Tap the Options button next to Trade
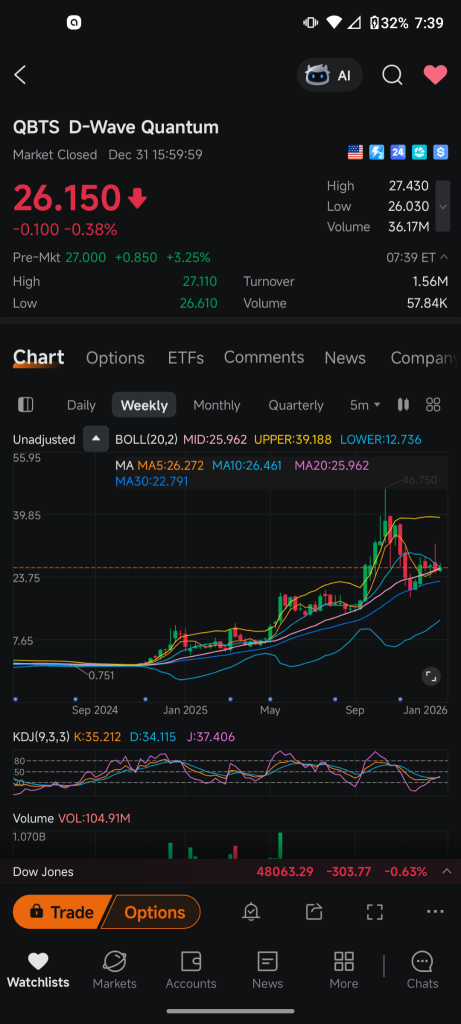The width and height of the screenshot is (461, 1024). [x=154, y=912]
